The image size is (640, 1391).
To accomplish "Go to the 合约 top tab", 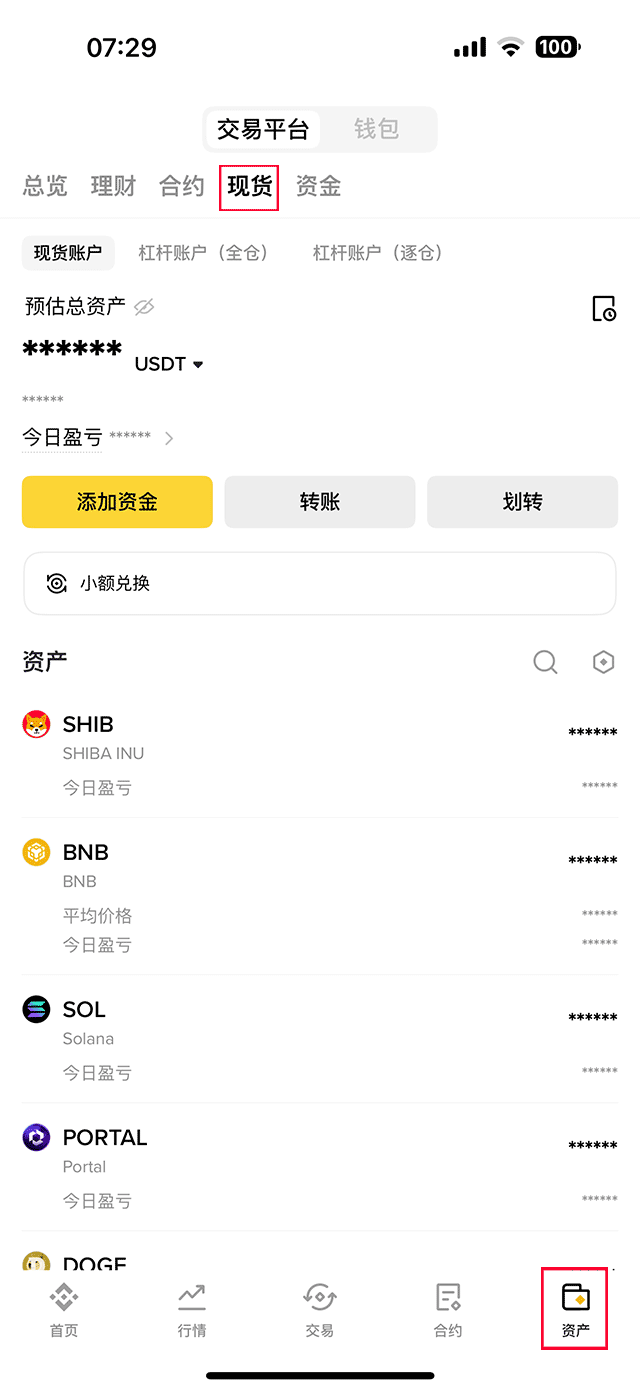I will coord(181,186).
